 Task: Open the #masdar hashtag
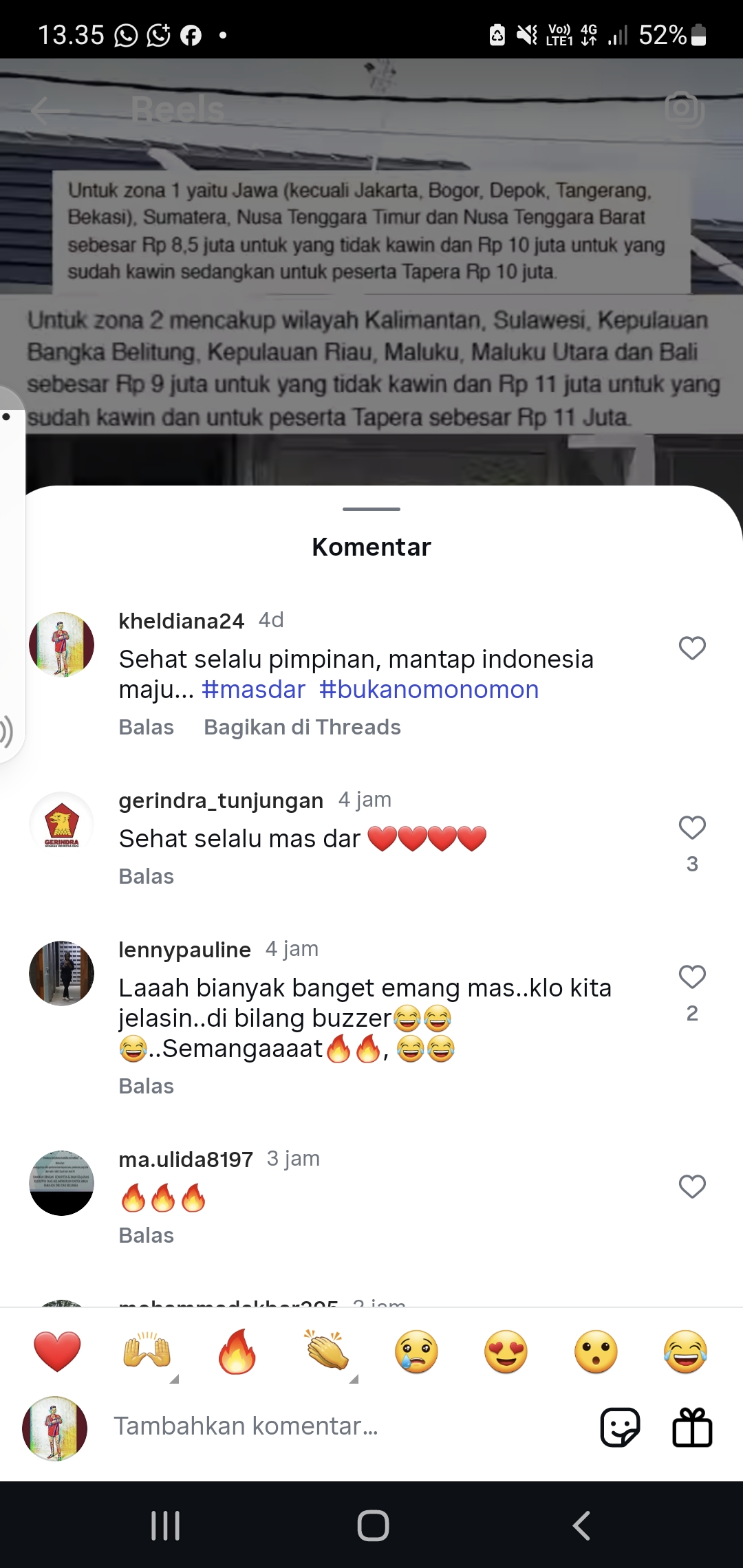click(x=253, y=689)
